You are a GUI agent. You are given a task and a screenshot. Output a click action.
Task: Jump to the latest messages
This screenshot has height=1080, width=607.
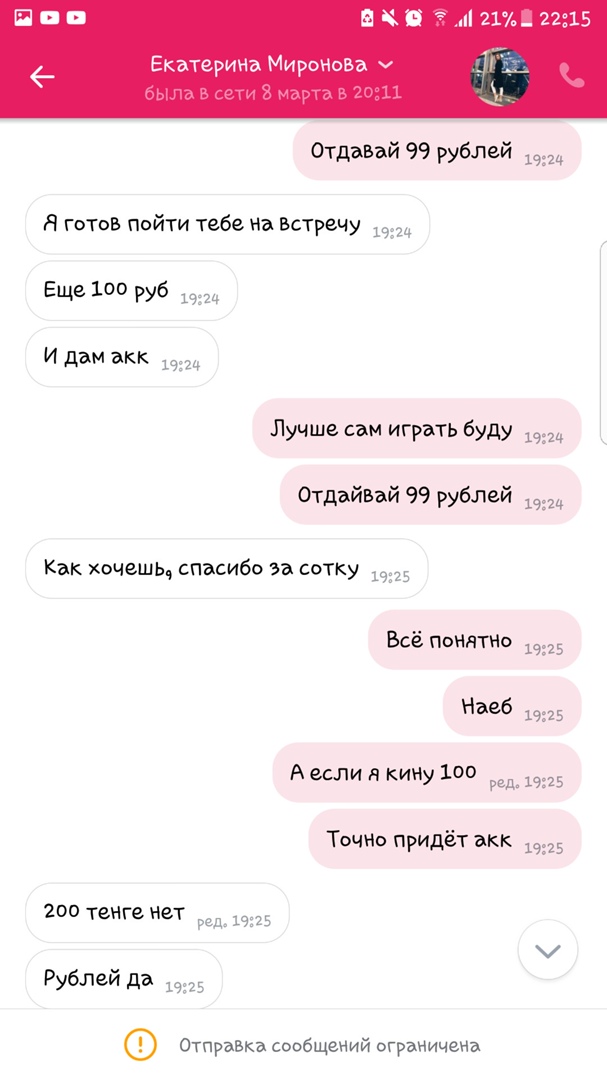[547, 951]
